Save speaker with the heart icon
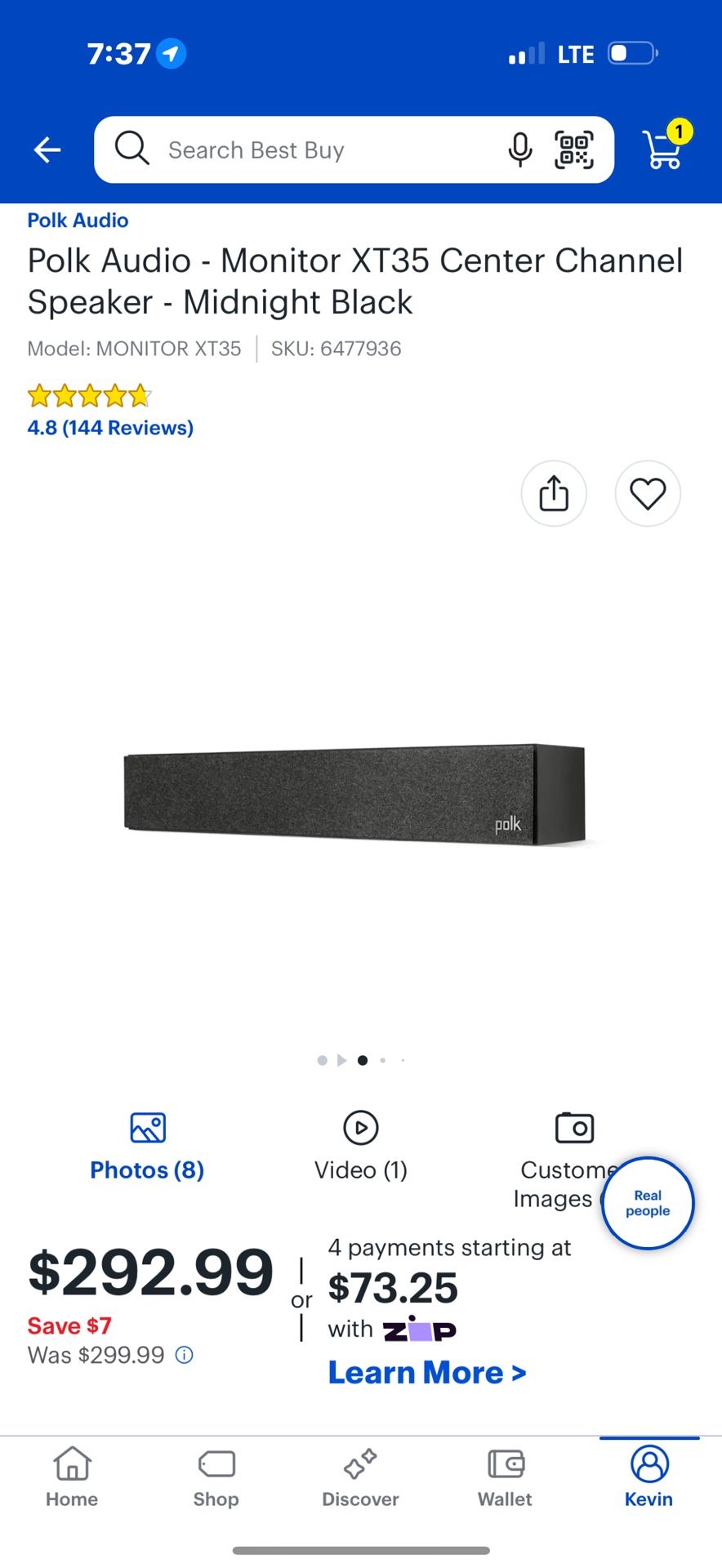 click(x=648, y=493)
